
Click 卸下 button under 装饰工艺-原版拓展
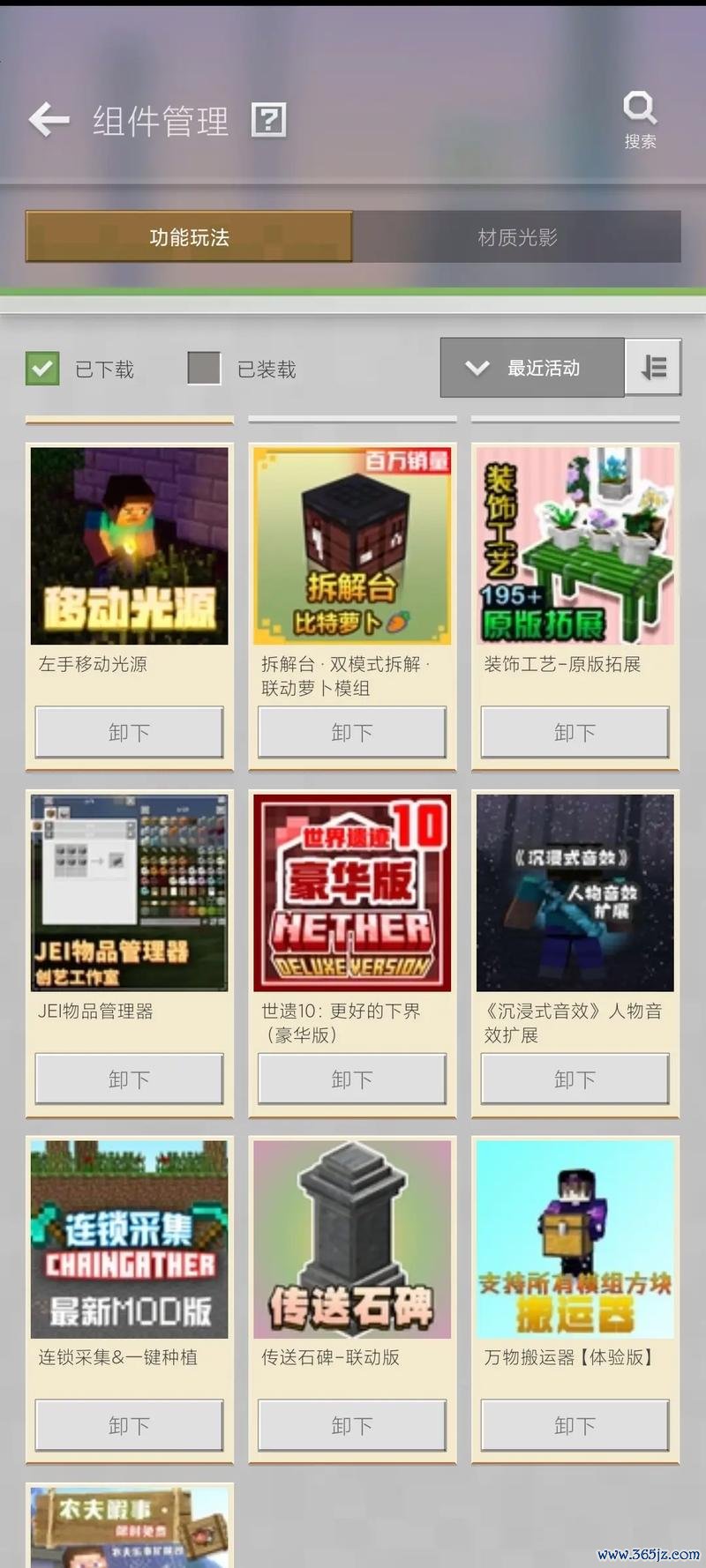coord(575,732)
